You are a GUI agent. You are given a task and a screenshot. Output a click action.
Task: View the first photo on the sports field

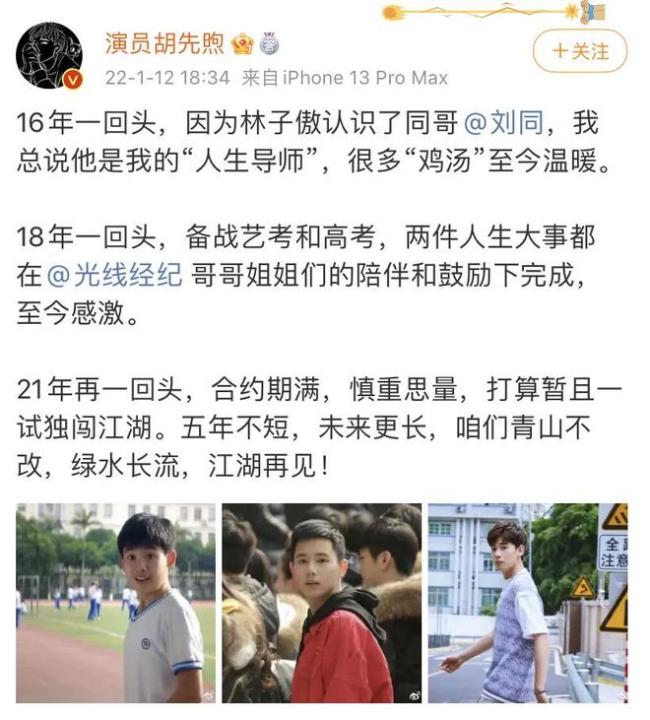pyautogui.click(x=115, y=602)
